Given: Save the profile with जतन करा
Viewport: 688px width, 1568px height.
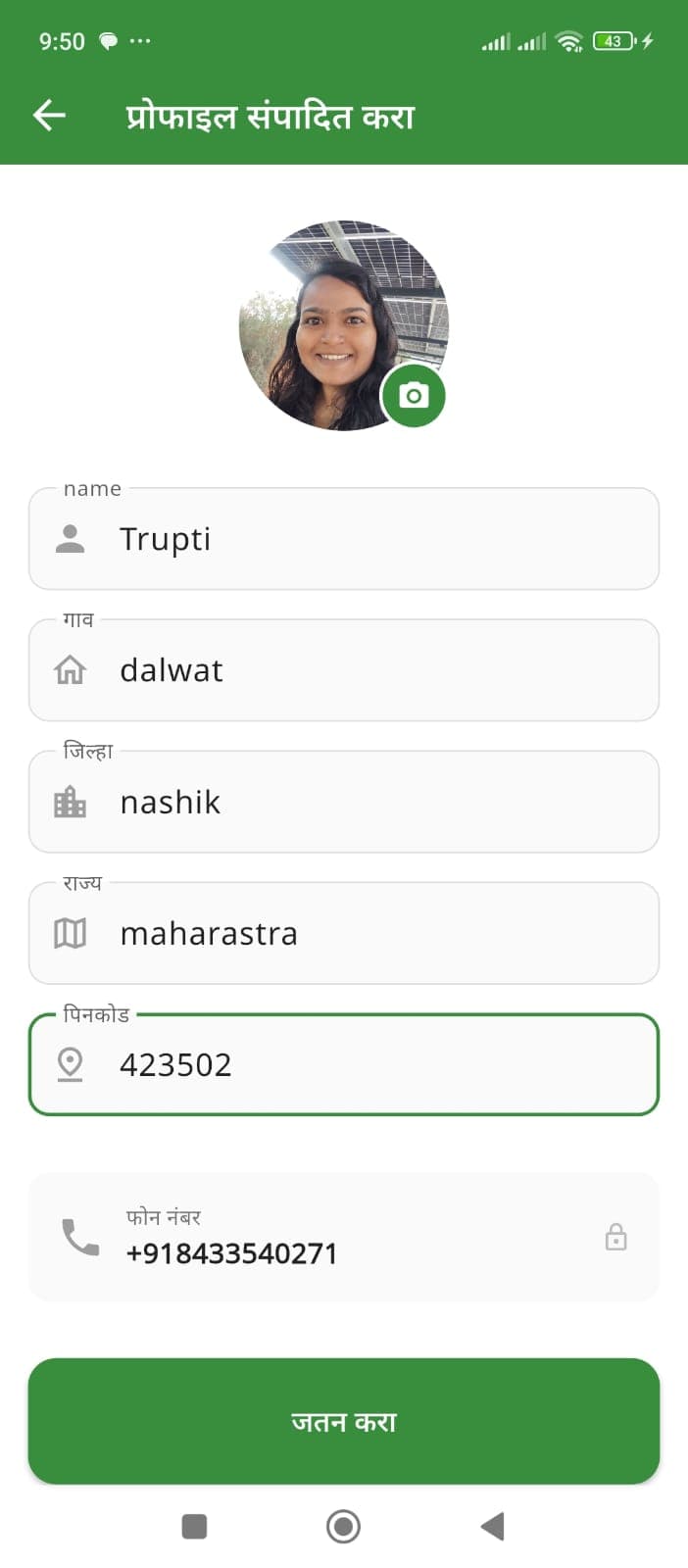Looking at the screenshot, I should [x=343, y=1421].
